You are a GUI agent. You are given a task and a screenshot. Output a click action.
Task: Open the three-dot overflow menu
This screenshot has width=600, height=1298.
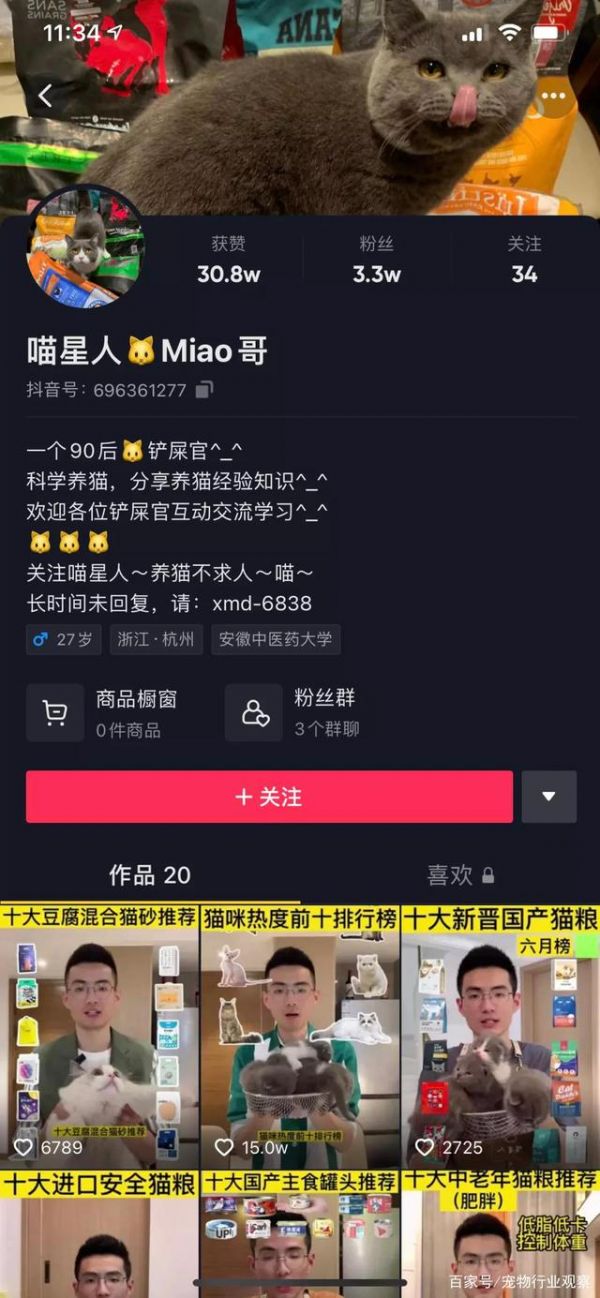(552, 96)
